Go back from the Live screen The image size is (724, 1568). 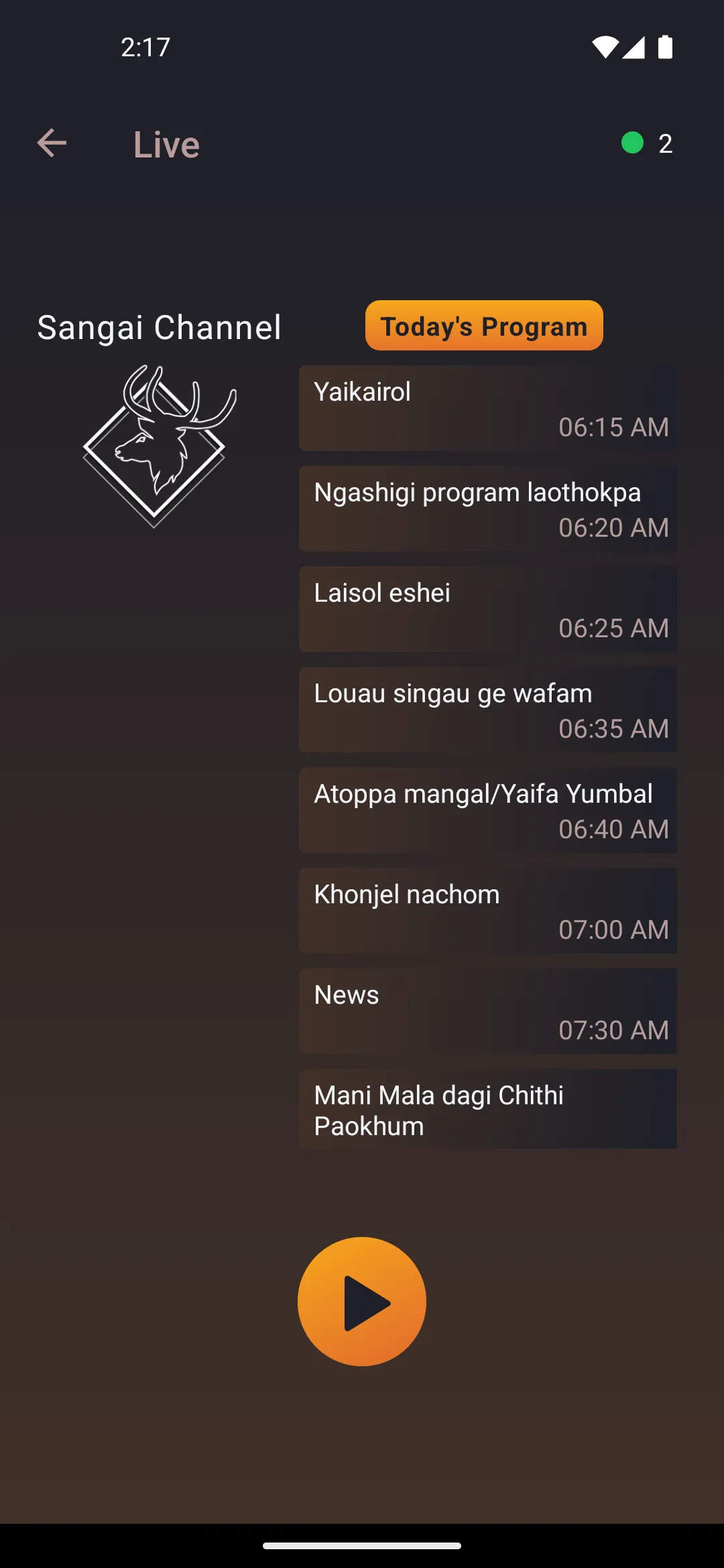(x=52, y=143)
